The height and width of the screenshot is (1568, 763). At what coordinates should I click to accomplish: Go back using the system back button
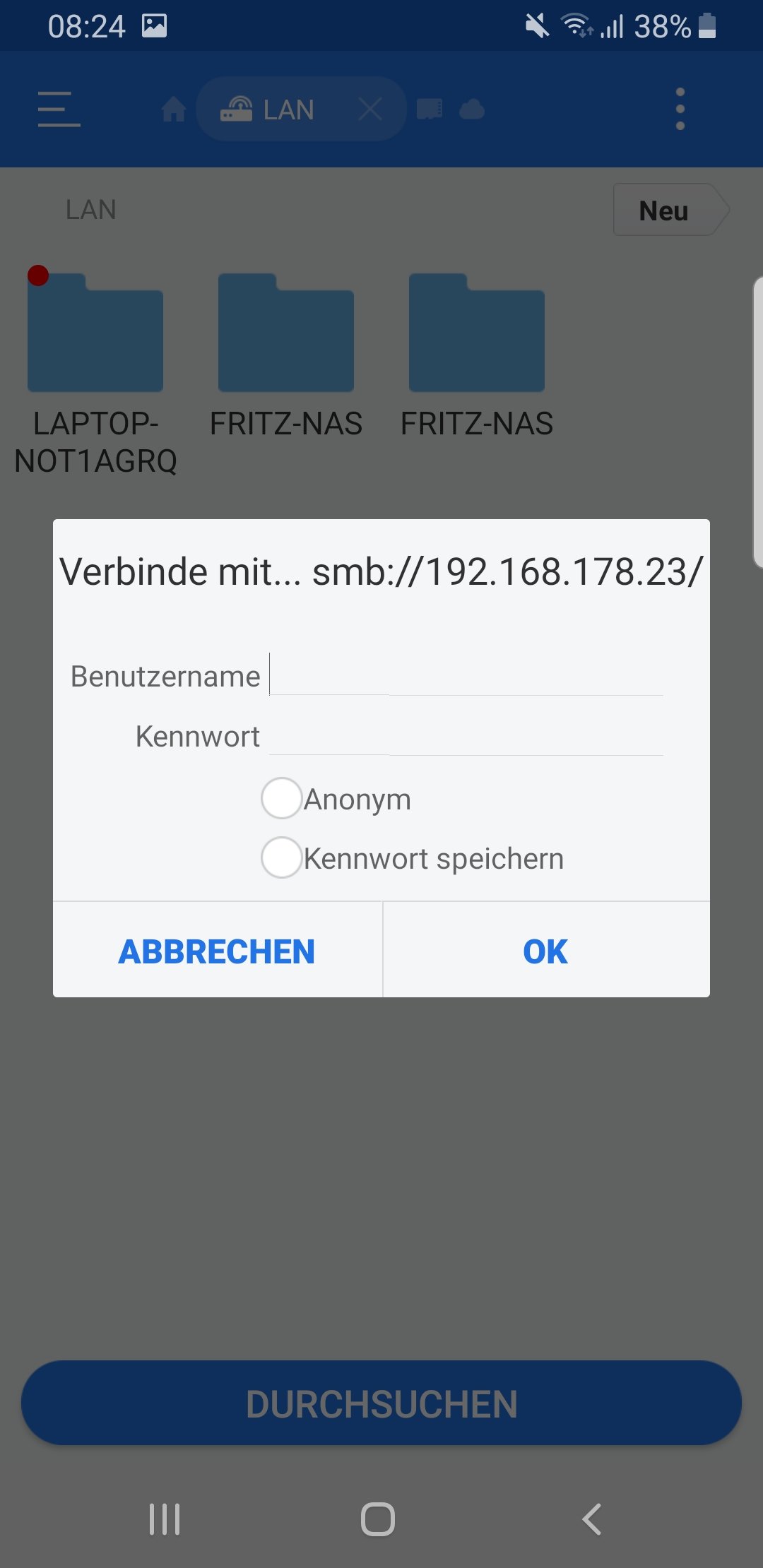[x=592, y=1519]
